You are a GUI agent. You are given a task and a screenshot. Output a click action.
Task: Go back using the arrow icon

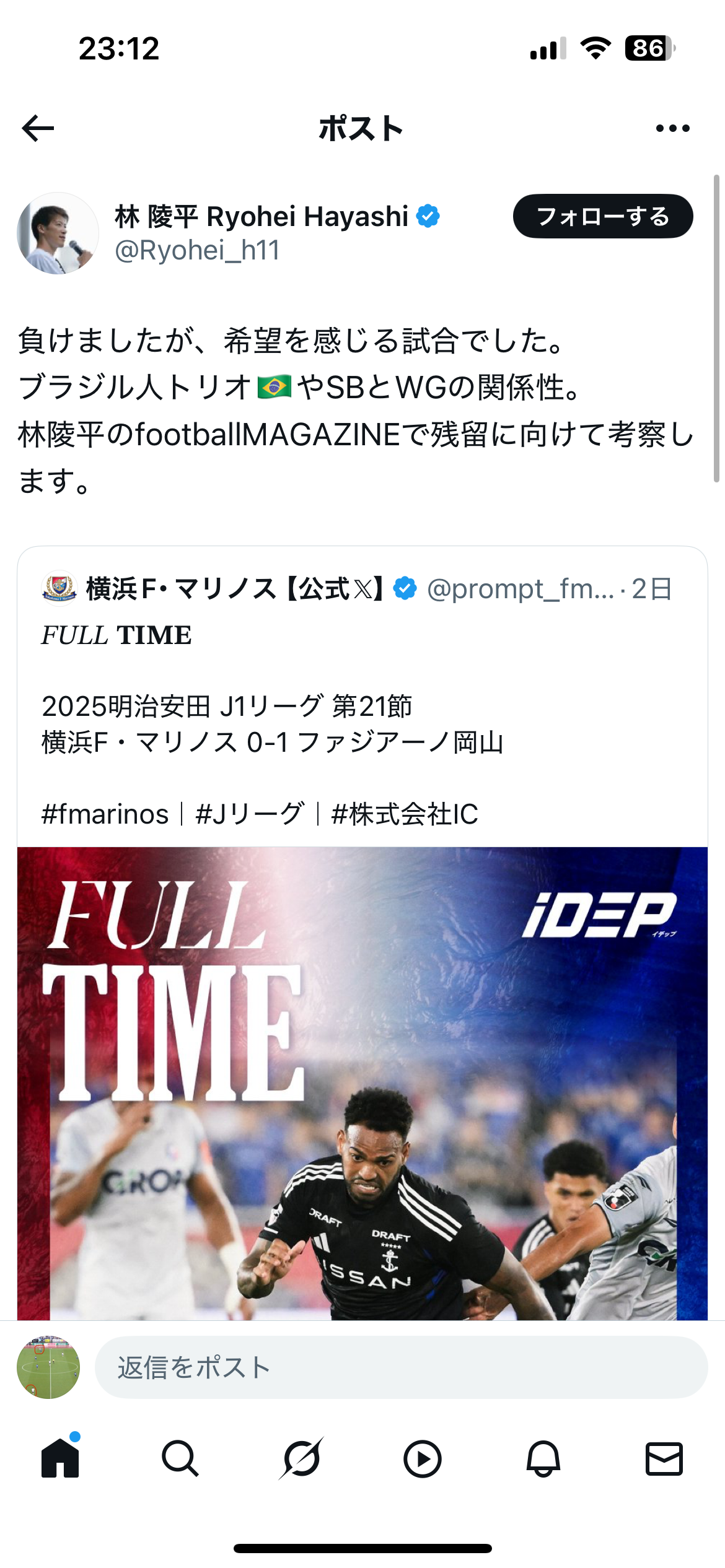pyautogui.click(x=38, y=128)
